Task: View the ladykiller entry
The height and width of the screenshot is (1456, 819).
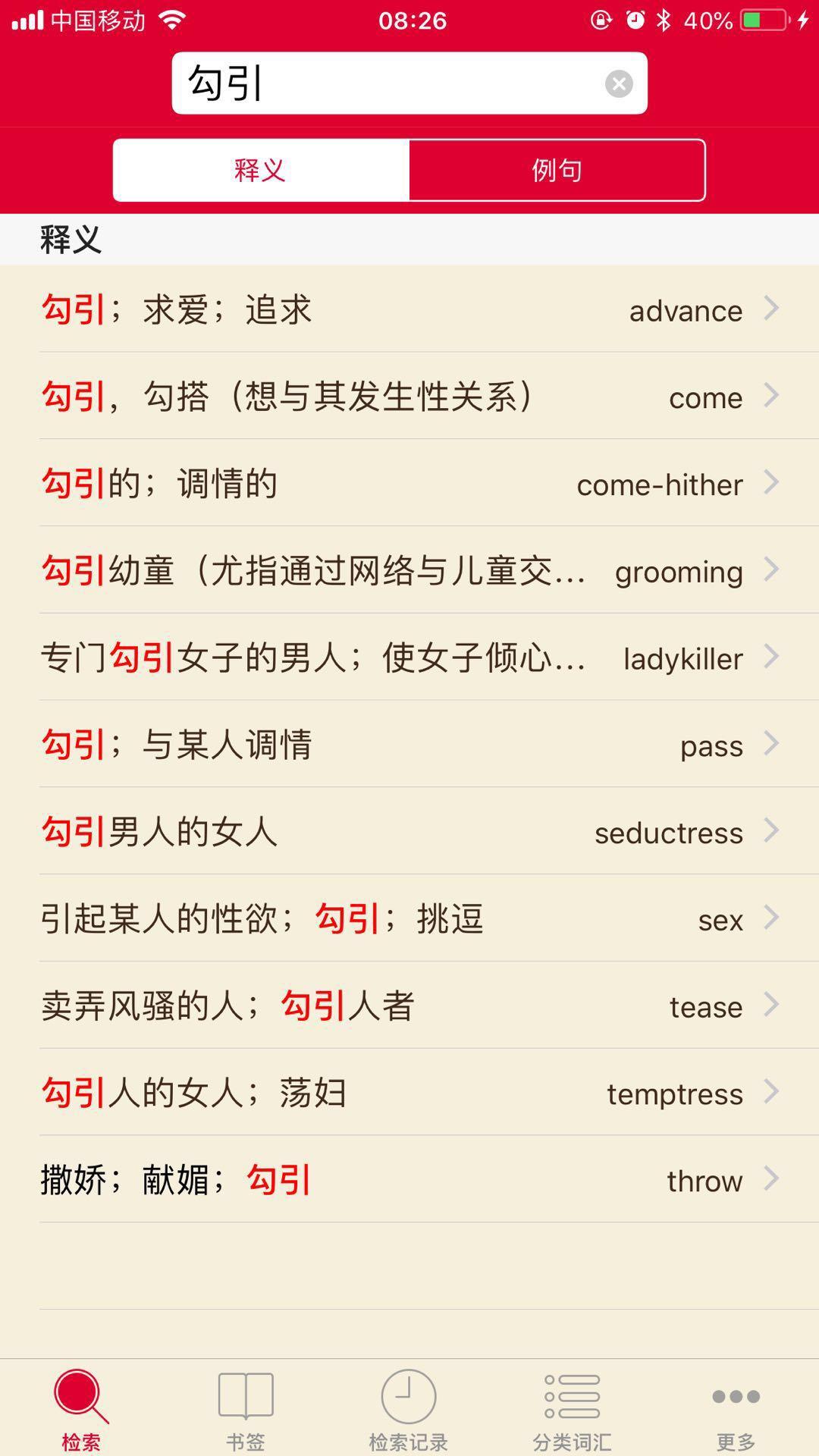Action: [x=409, y=657]
